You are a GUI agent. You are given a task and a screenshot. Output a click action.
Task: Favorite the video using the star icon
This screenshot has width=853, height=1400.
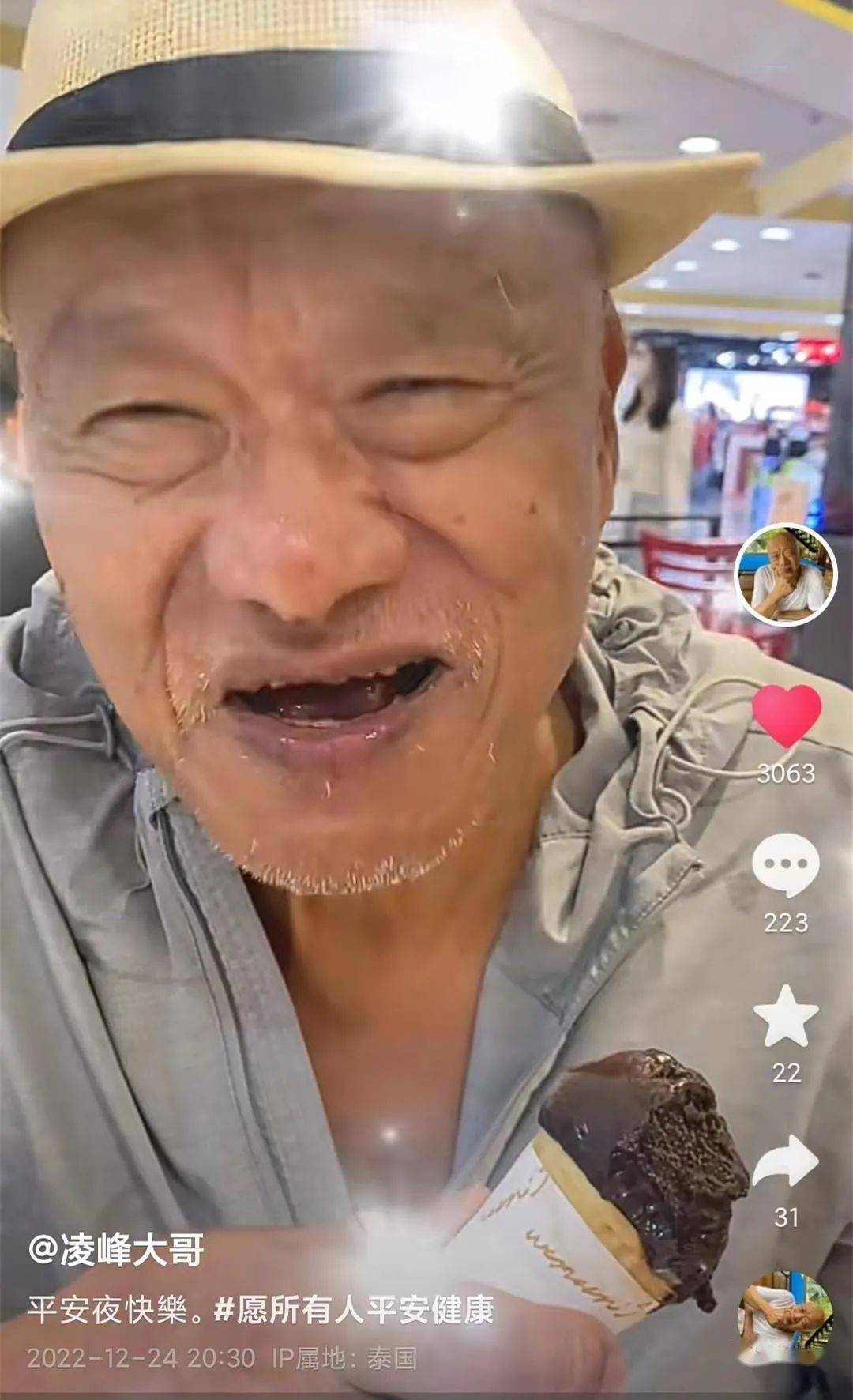point(785,1015)
